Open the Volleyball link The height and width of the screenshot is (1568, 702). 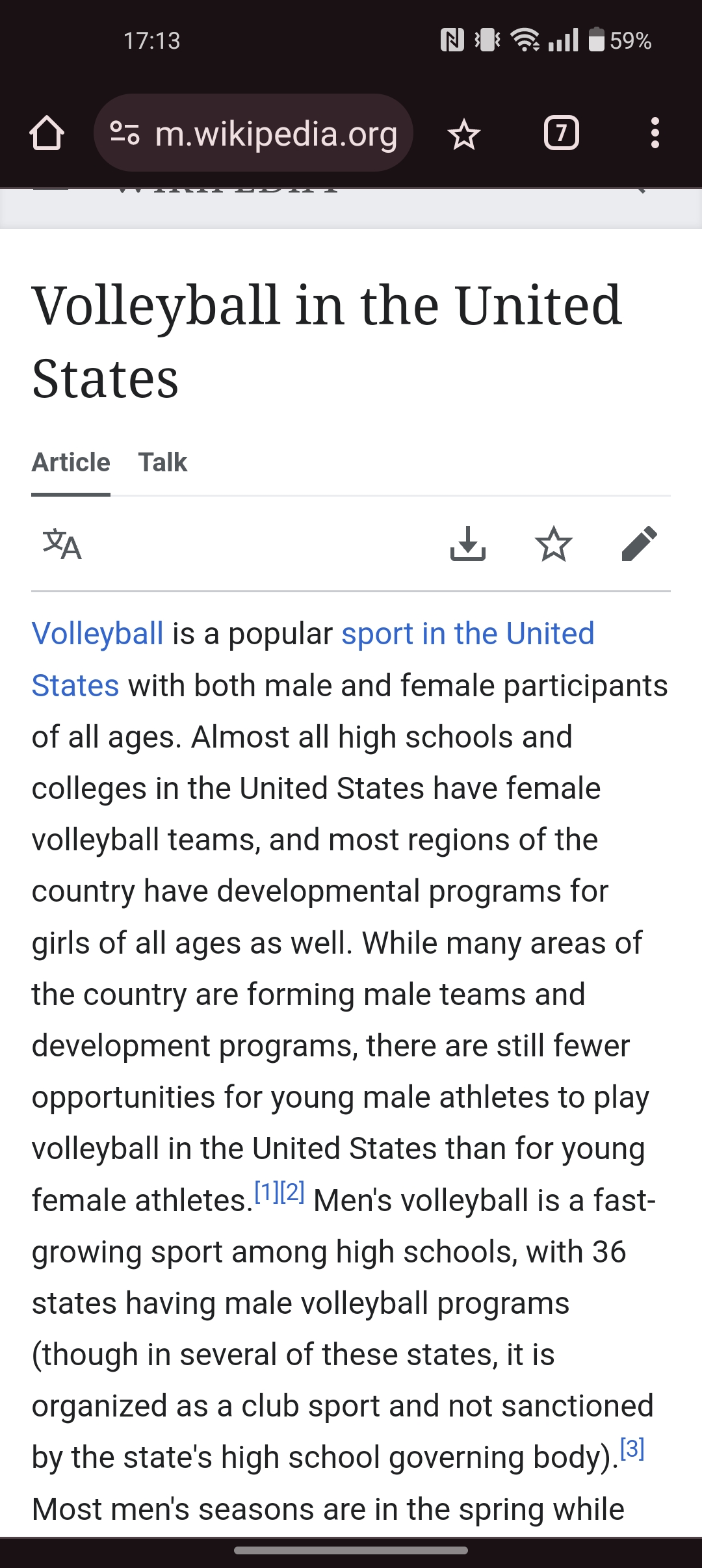point(97,634)
